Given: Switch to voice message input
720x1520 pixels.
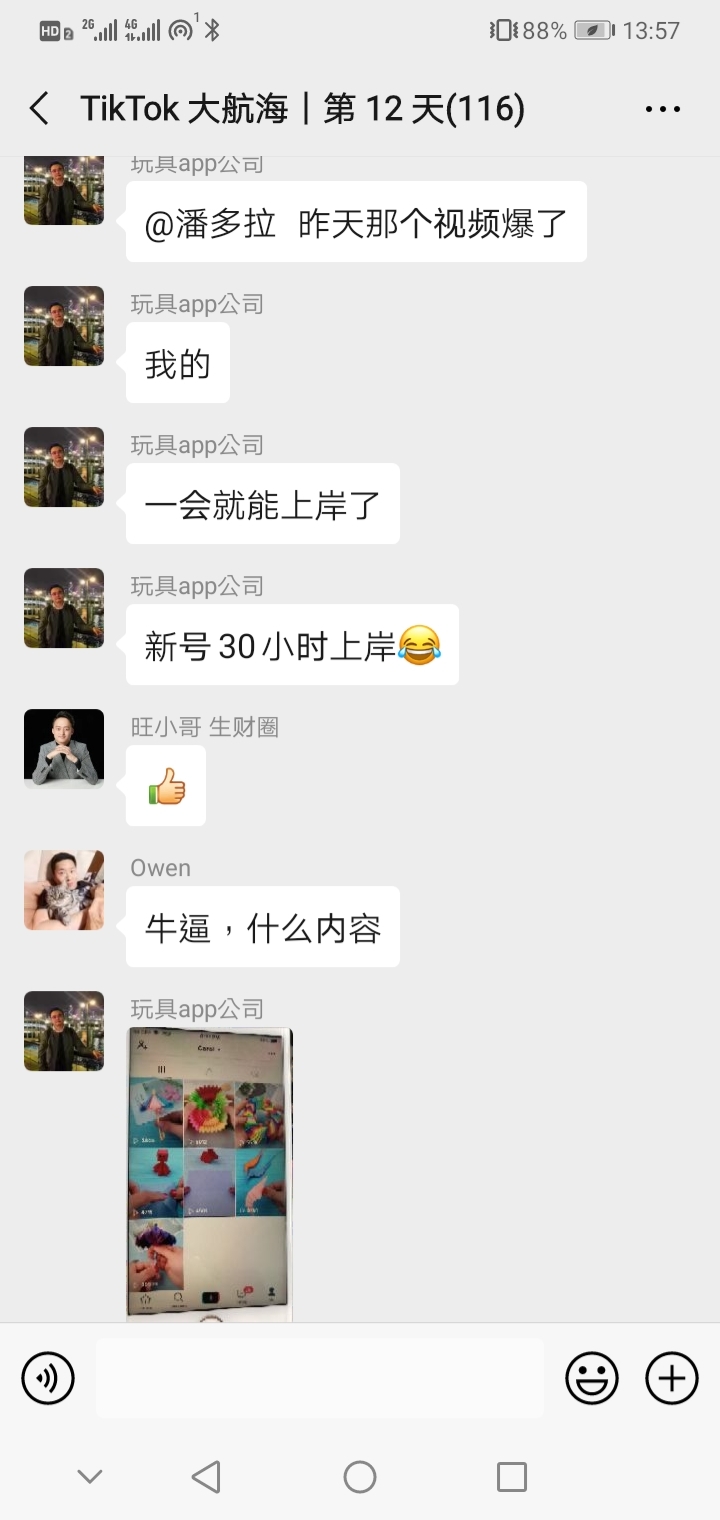Looking at the screenshot, I should point(48,1378).
